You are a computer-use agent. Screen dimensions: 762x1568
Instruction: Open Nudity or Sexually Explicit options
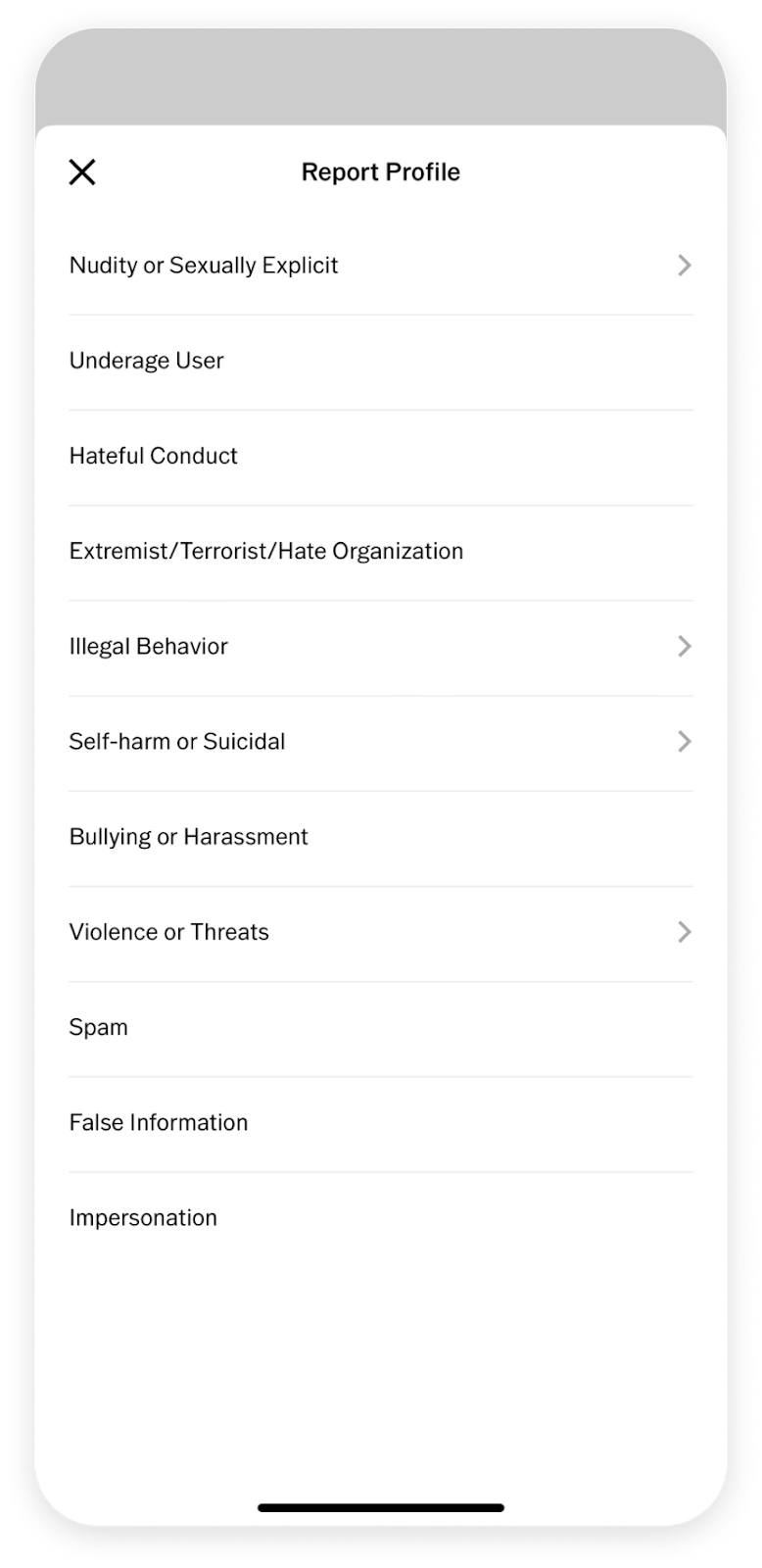381,266
